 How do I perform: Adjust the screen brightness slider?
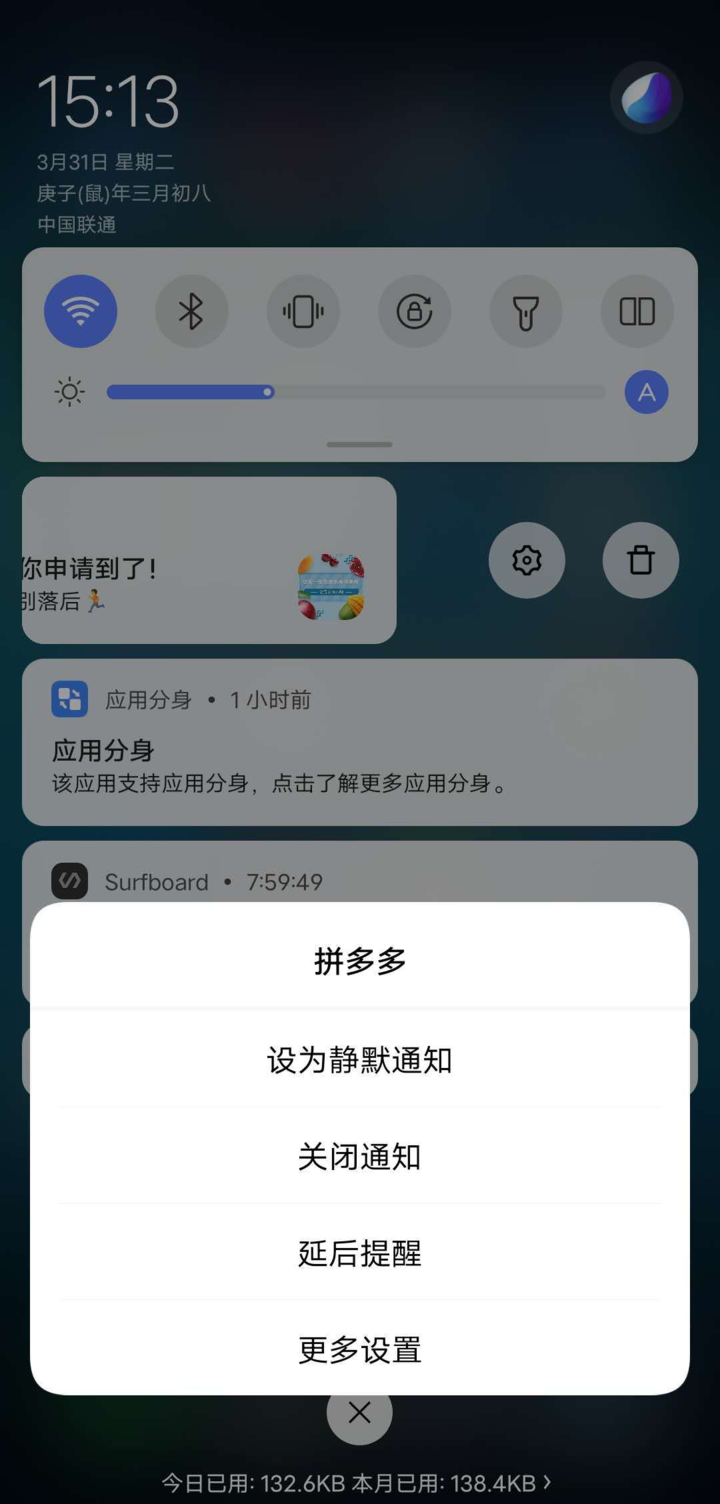point(268,392)
